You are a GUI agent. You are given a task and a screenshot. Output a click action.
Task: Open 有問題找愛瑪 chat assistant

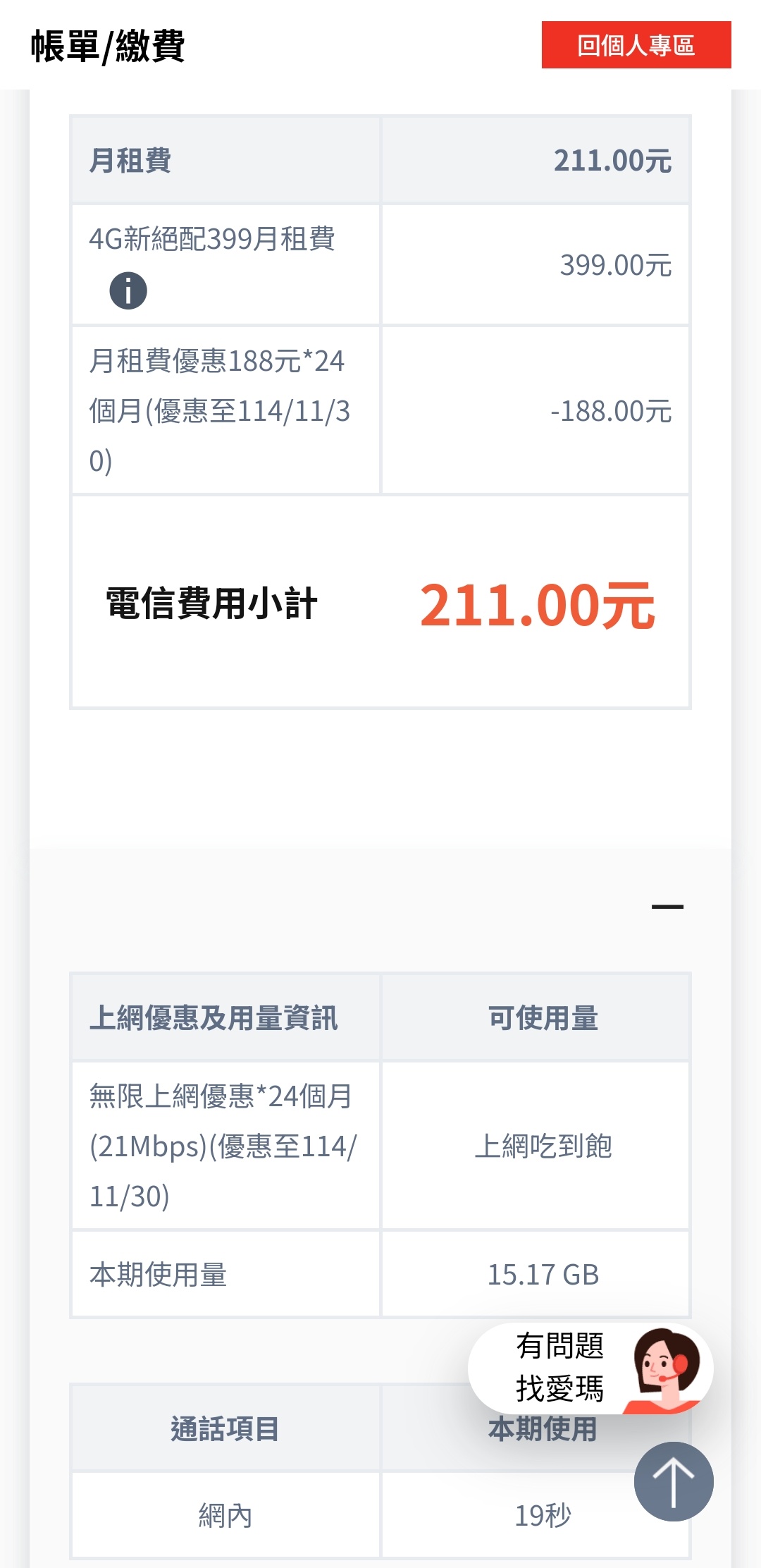590,1368
